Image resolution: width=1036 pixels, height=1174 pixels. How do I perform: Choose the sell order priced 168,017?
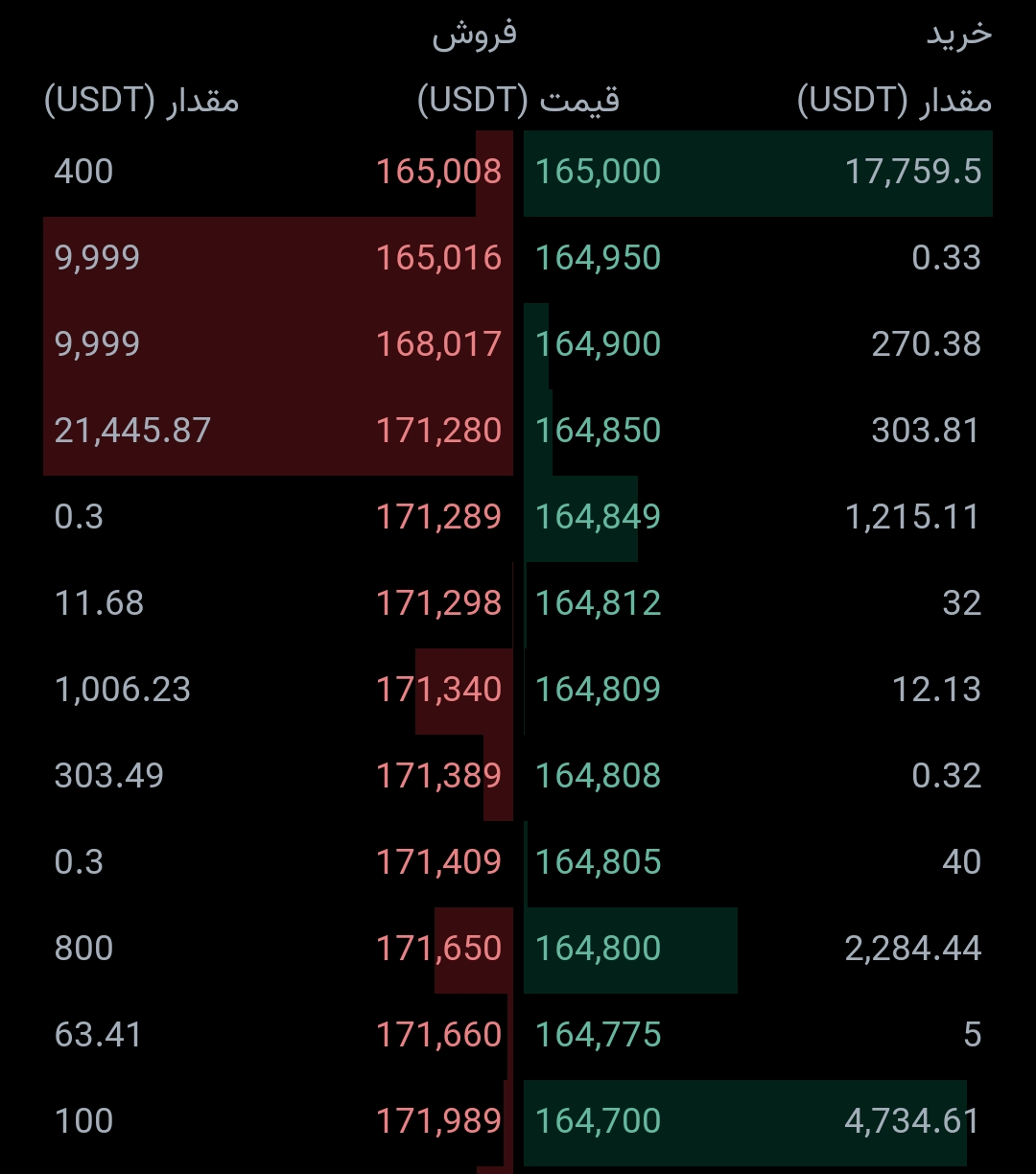(278, 345)
